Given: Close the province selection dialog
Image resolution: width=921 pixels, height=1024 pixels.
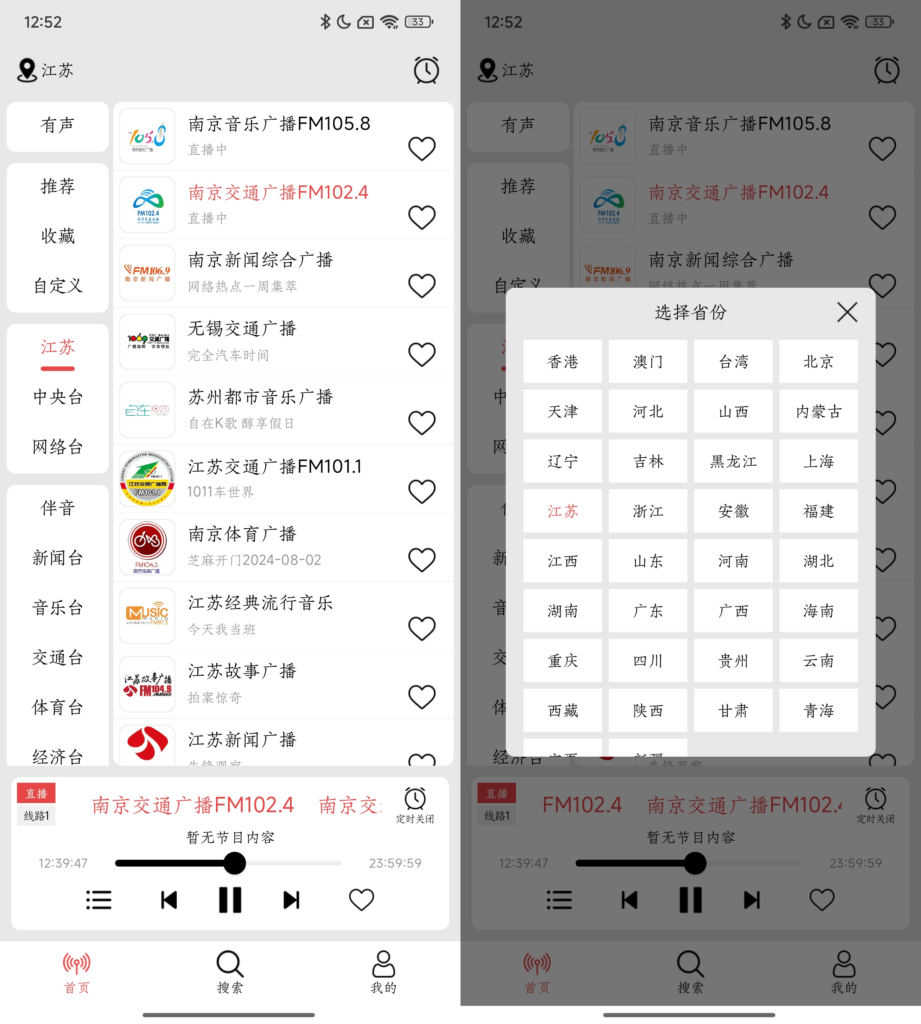Looking at the screenshot, I should 847,312.
